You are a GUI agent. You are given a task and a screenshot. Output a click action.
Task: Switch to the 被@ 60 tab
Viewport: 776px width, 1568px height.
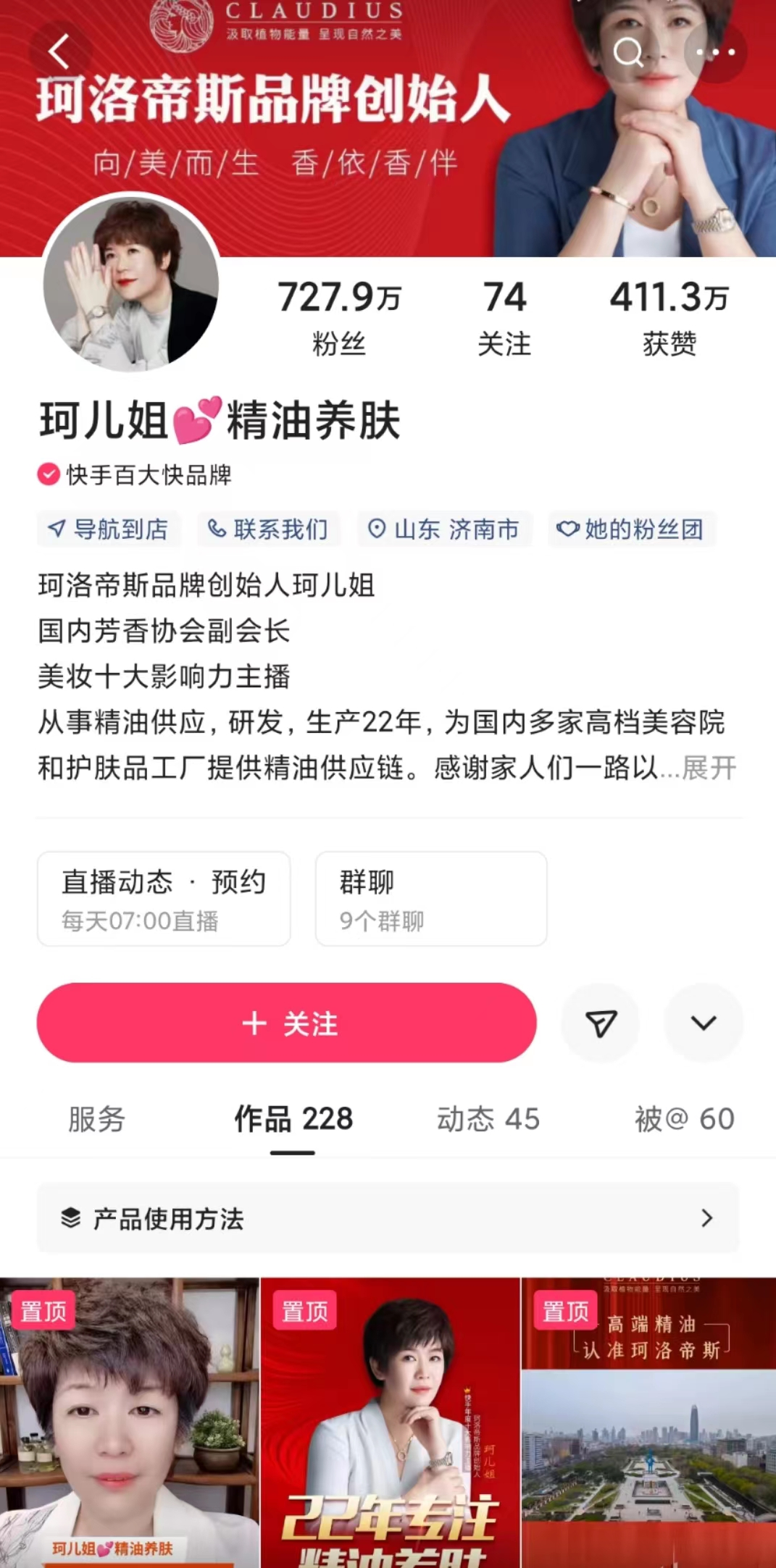[684, 1119]
